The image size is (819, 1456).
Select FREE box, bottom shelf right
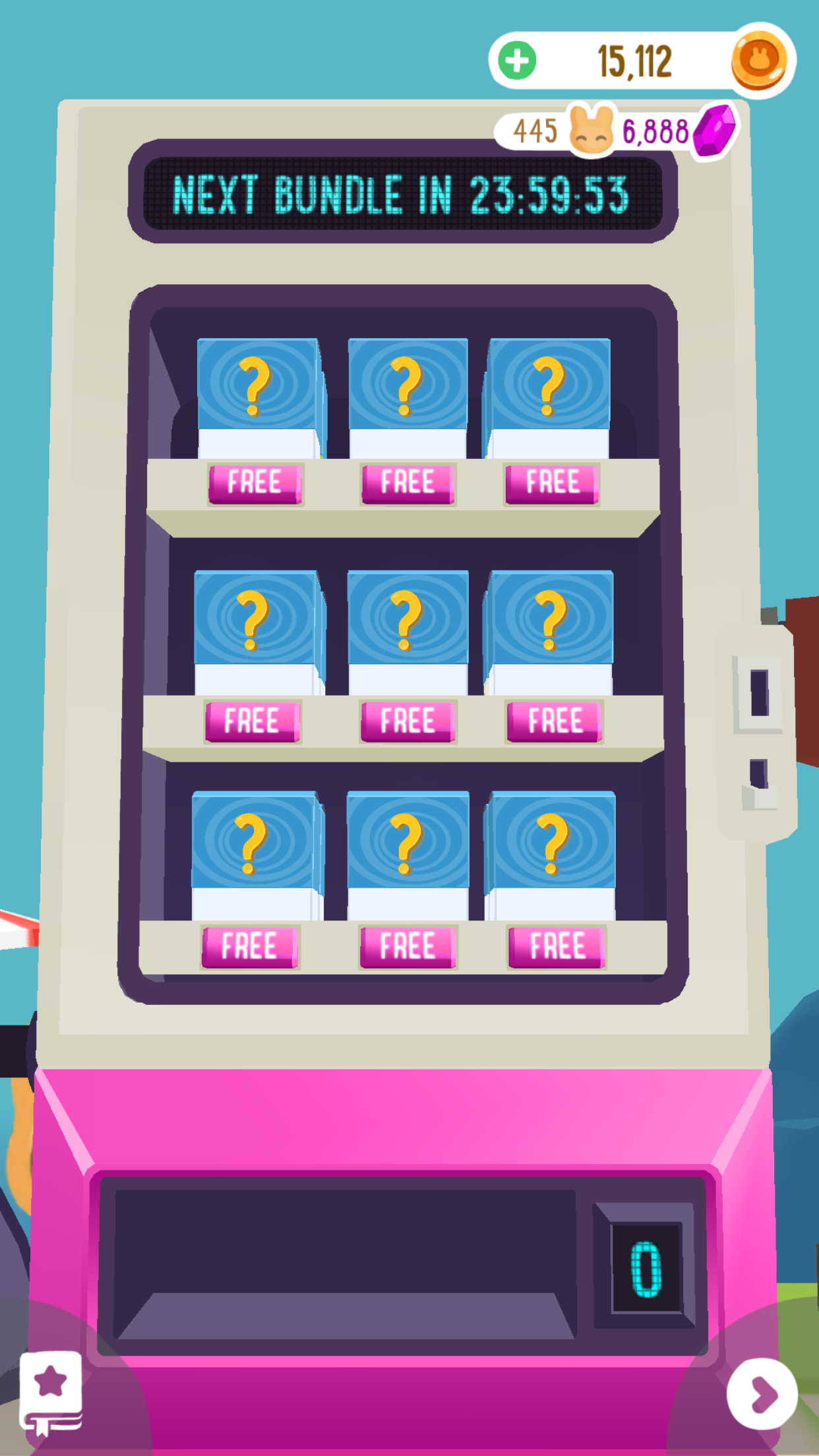point(557,946)
